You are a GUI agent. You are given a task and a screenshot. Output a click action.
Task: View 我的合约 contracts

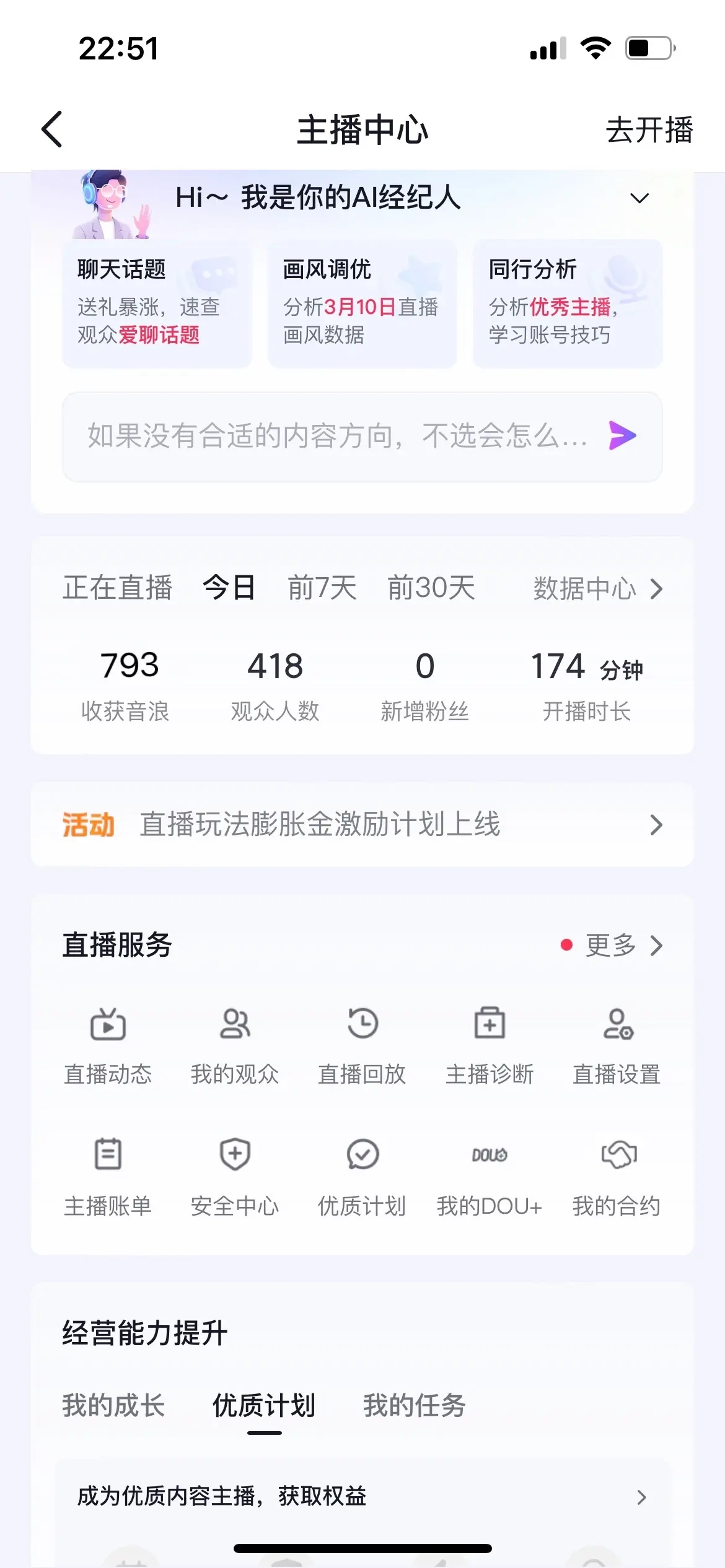618,1177
